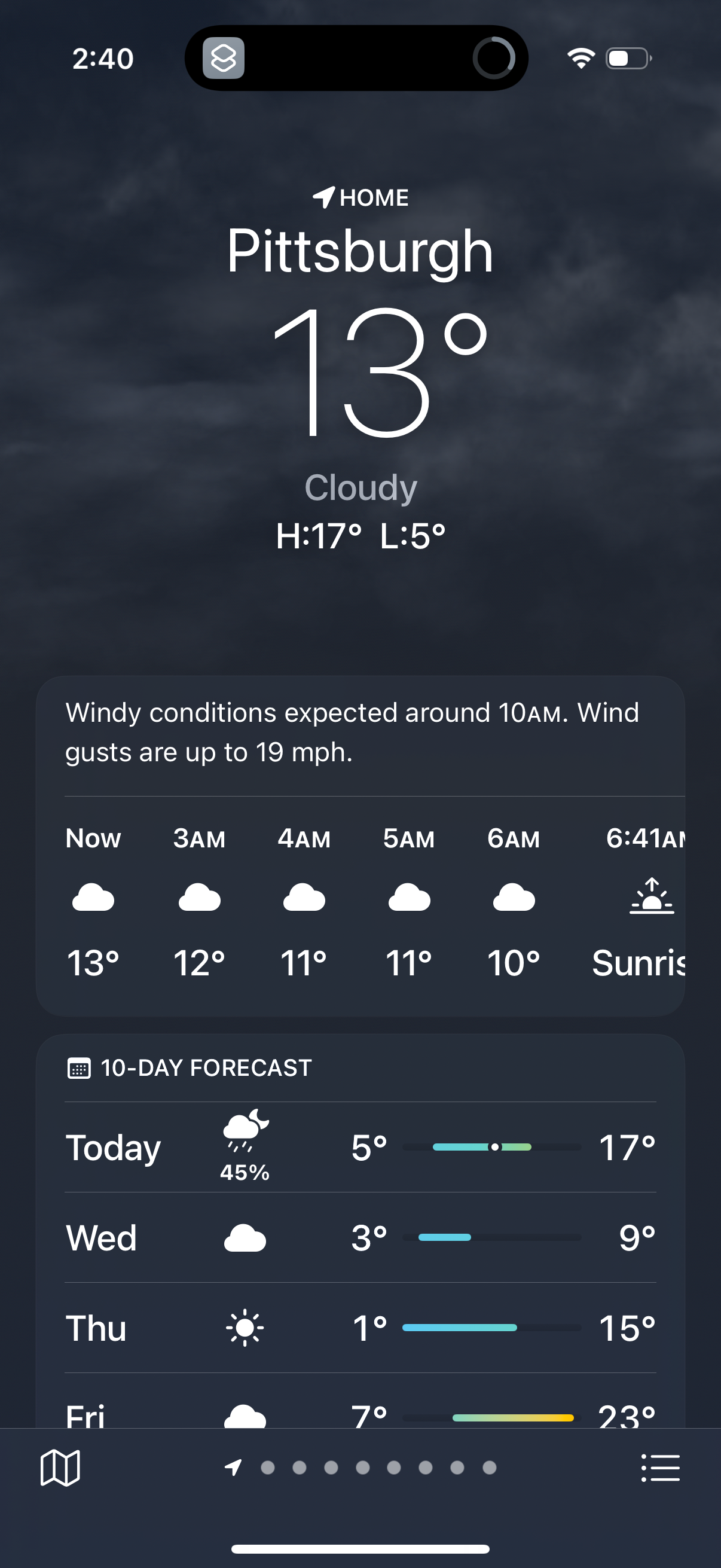Tap the 10-Day Forecast calendar icon

click(79, 1067)
